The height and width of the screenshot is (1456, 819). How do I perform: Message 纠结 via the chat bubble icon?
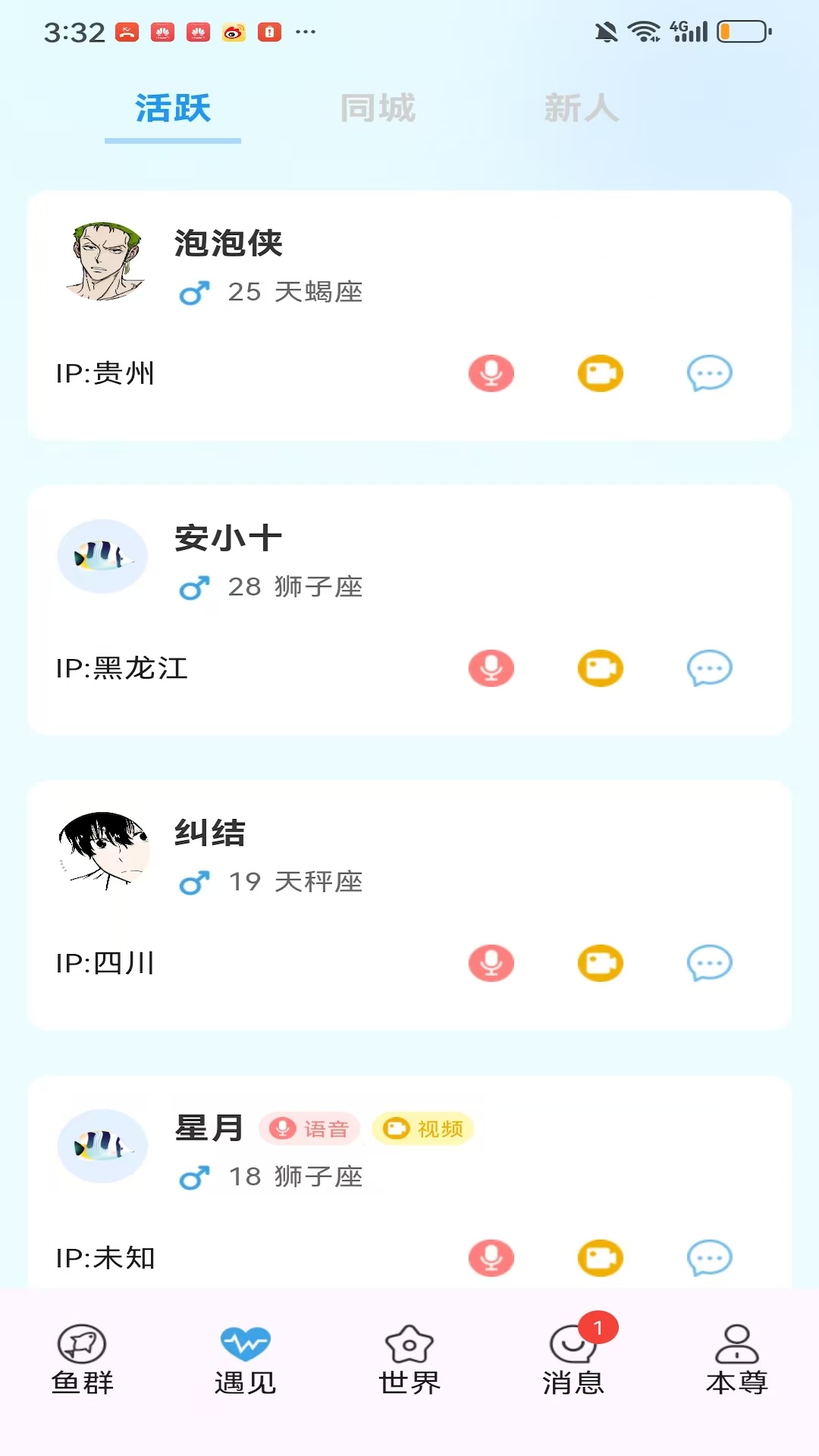click(x=709, y=963)
